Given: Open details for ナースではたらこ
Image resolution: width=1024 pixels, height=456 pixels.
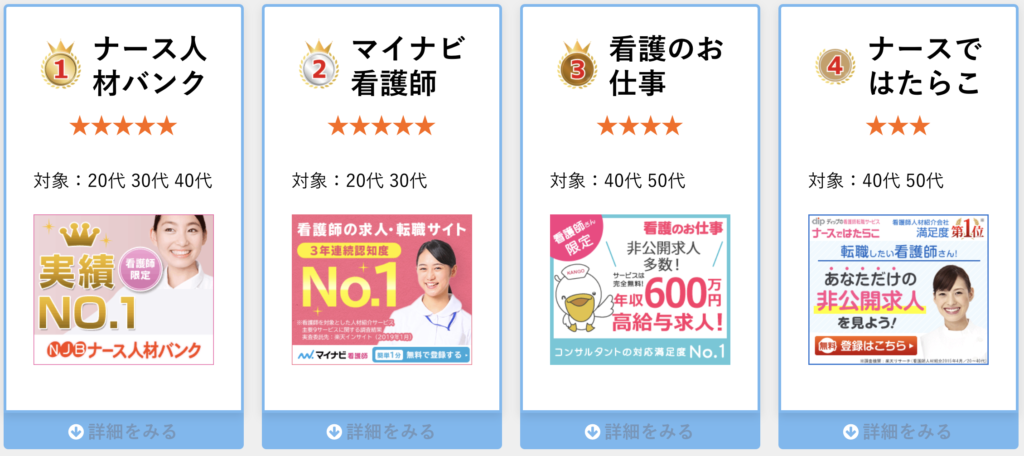Looking at the screenshot, I should coord(898,431).
